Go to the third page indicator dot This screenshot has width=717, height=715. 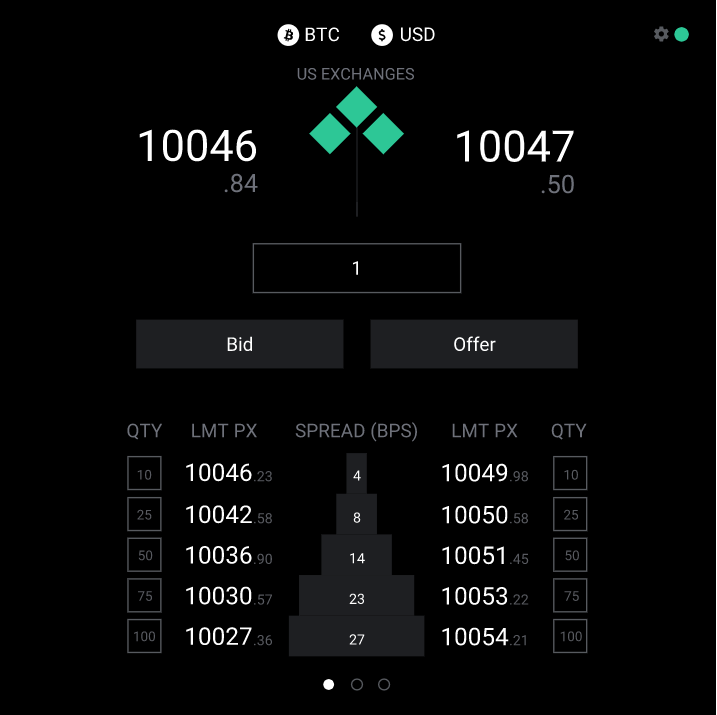[x=384, y=685]
